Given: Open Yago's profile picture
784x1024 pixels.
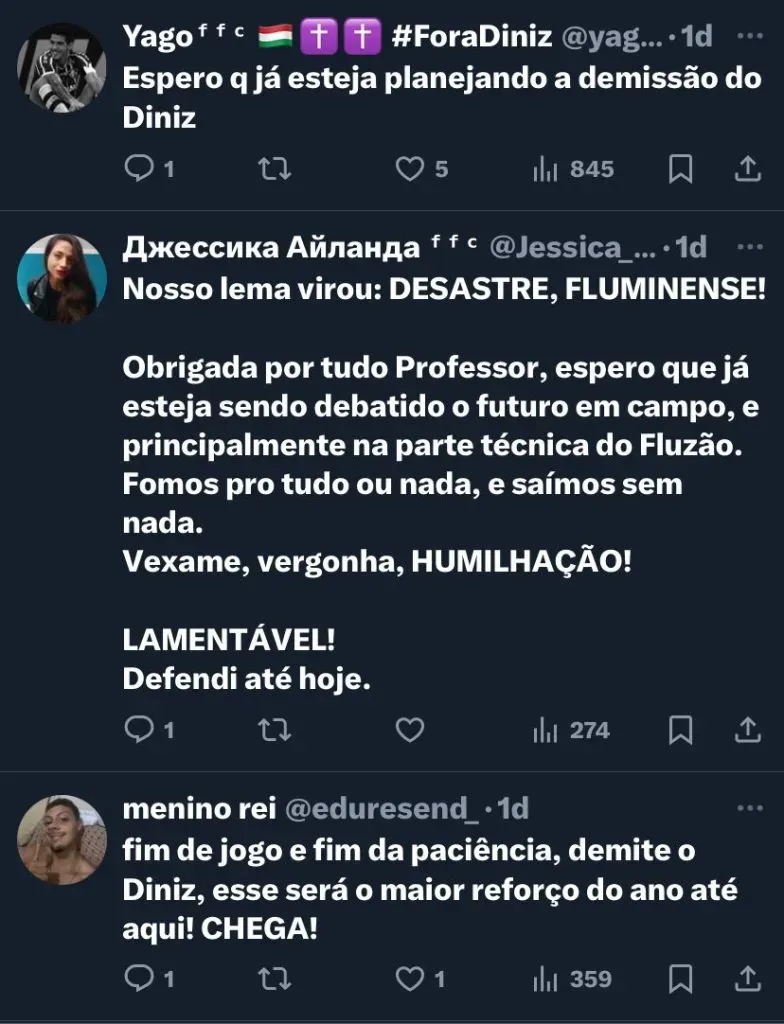Looking at the screenshot, I should click(61, 68).
